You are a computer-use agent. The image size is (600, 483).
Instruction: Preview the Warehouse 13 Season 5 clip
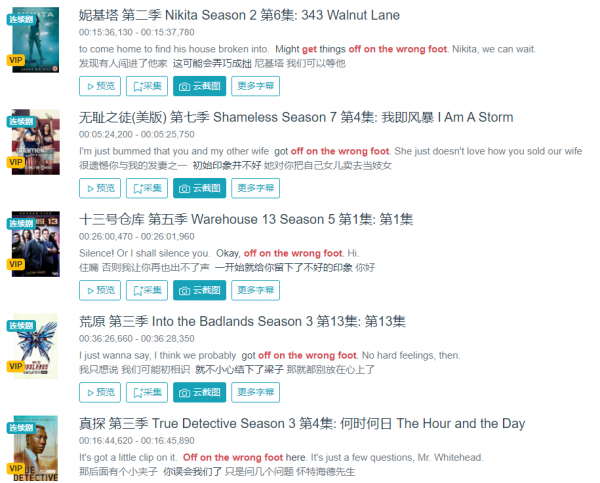pos(101,290)
